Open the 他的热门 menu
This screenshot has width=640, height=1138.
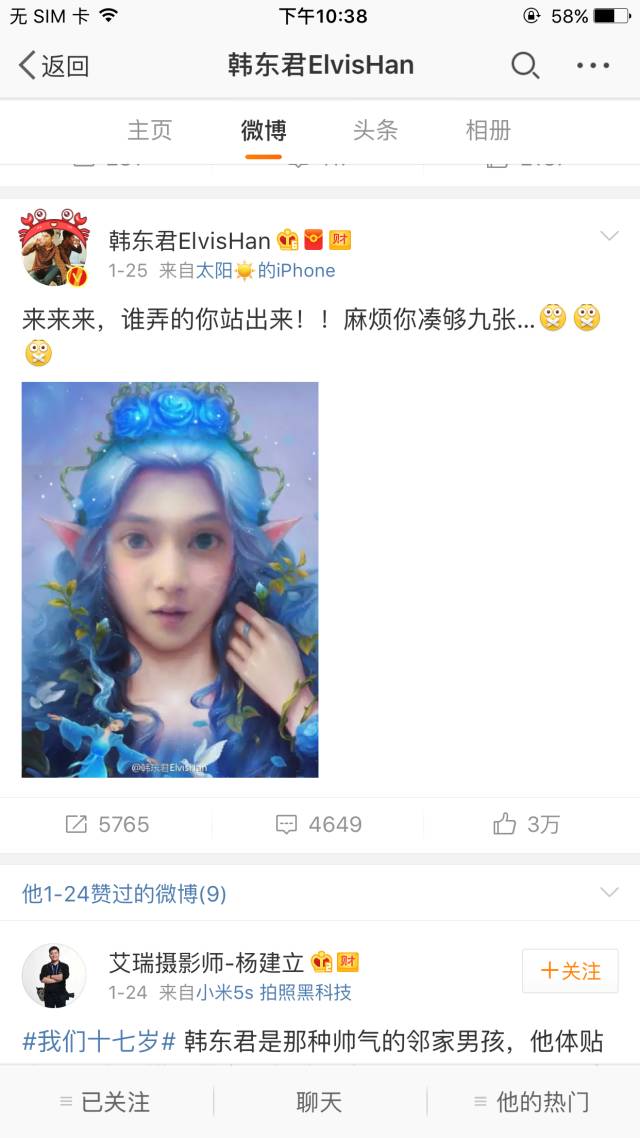[532, 1102]
